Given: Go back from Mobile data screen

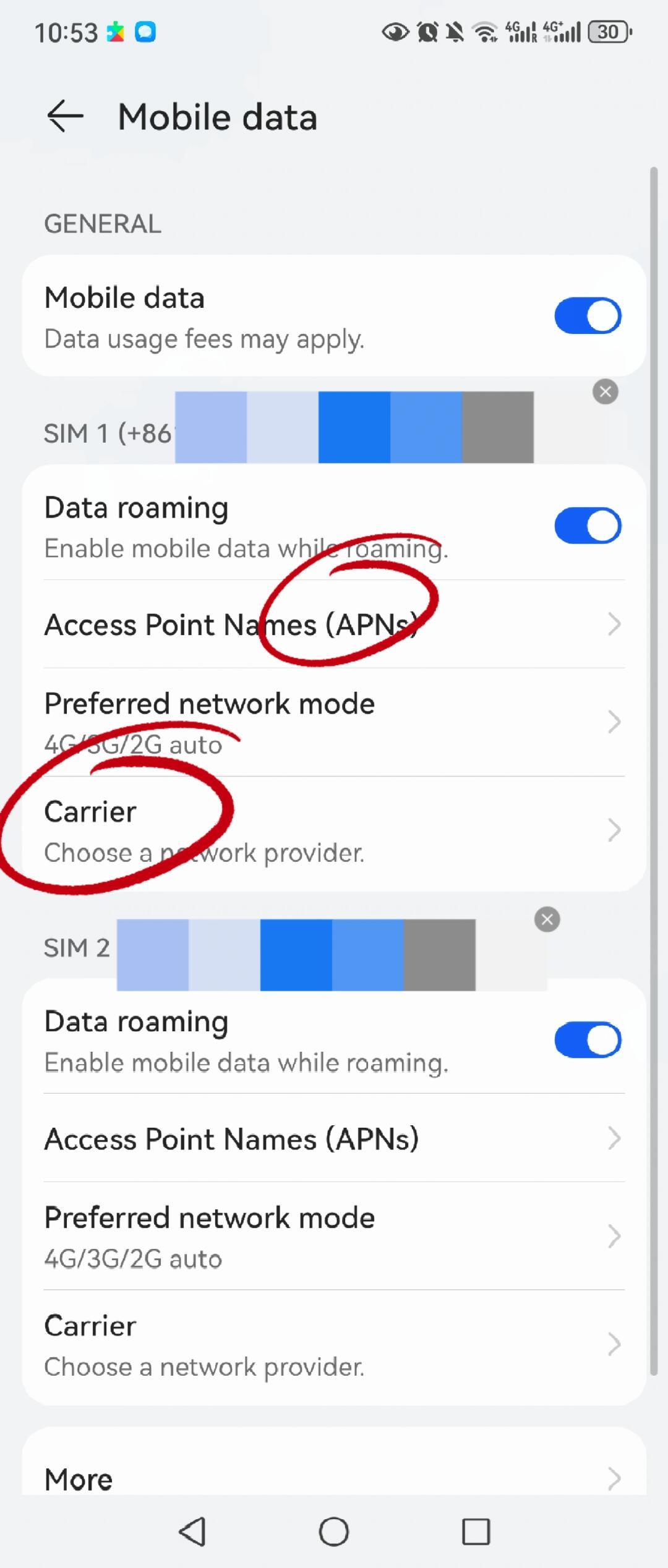Looking at the screenshot, I should 65,116.
